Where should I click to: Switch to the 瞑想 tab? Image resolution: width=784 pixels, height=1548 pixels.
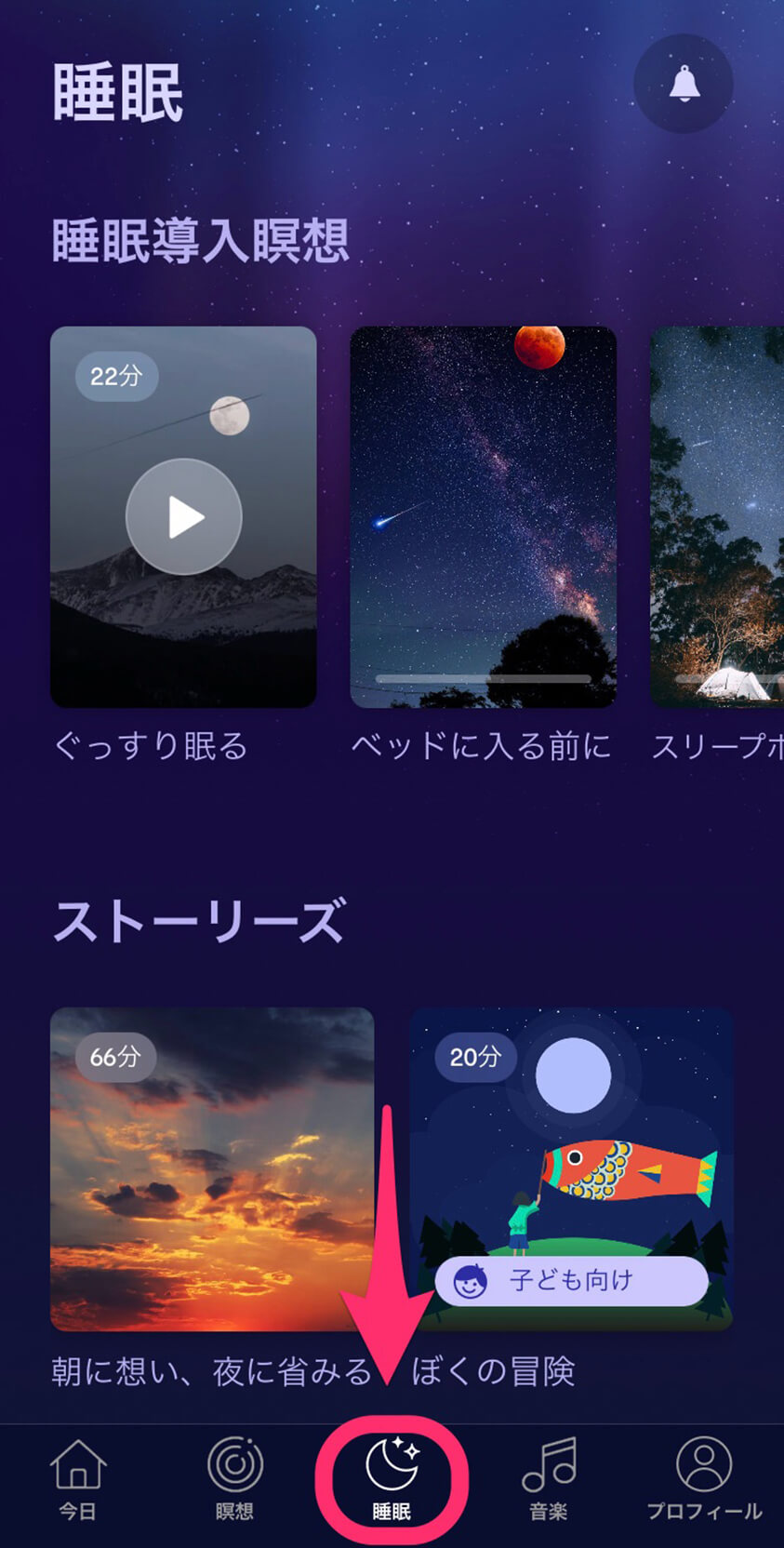234,1479
